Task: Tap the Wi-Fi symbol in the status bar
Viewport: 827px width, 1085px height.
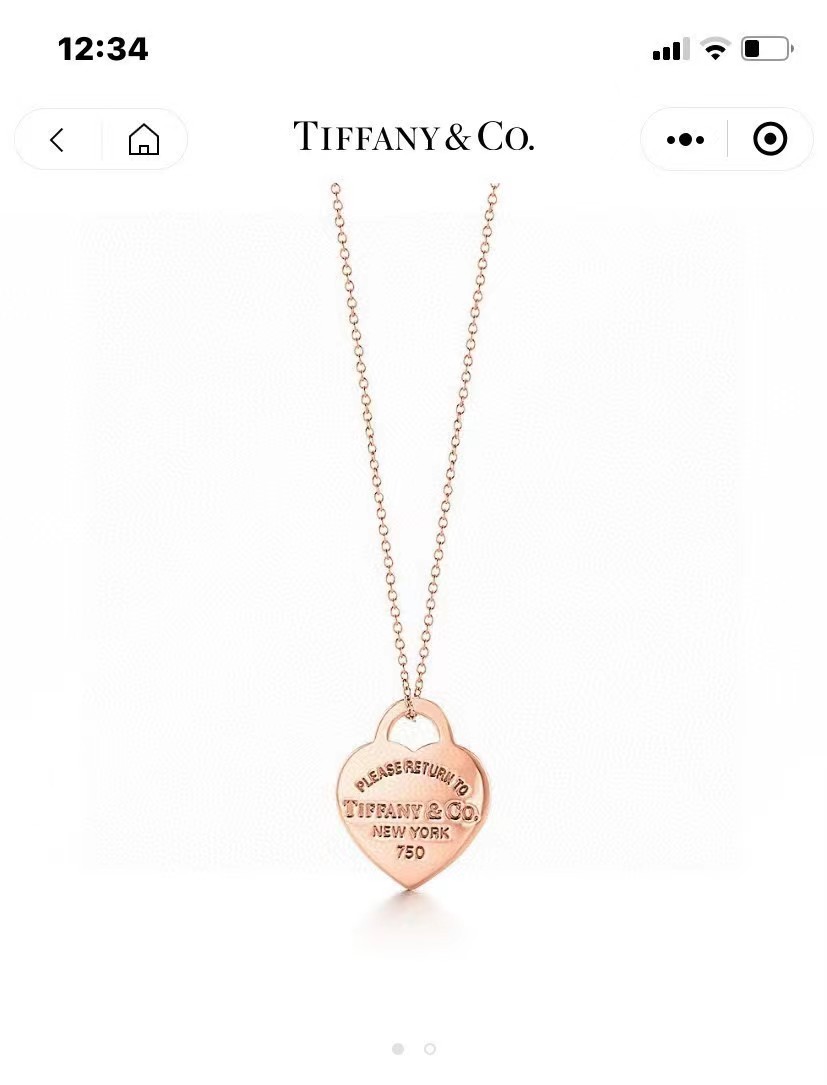Action: [713, 48]
